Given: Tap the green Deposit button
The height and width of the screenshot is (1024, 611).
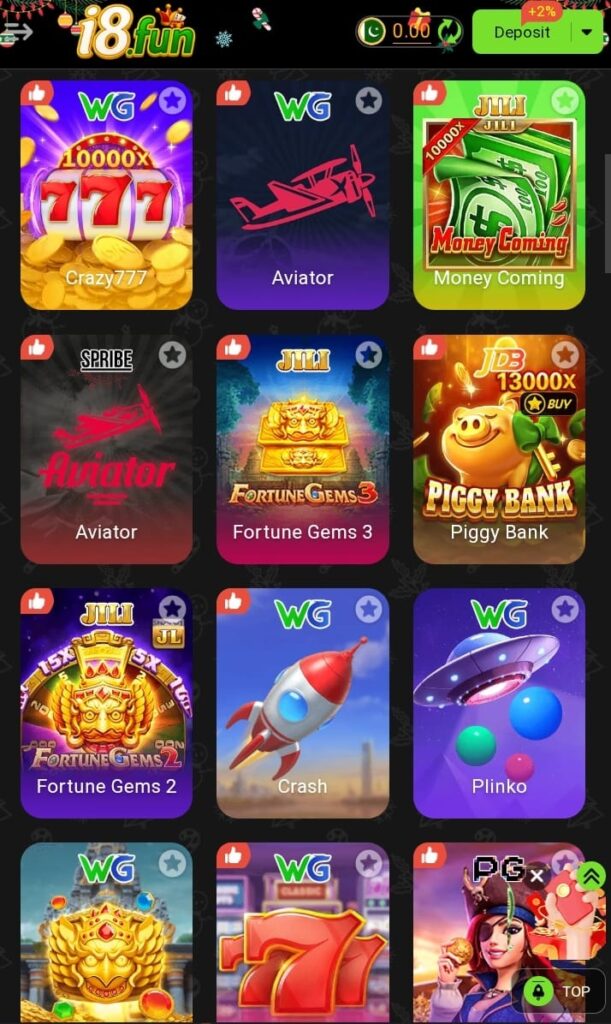Looking at the screenshot, I should tap(522, 32).
